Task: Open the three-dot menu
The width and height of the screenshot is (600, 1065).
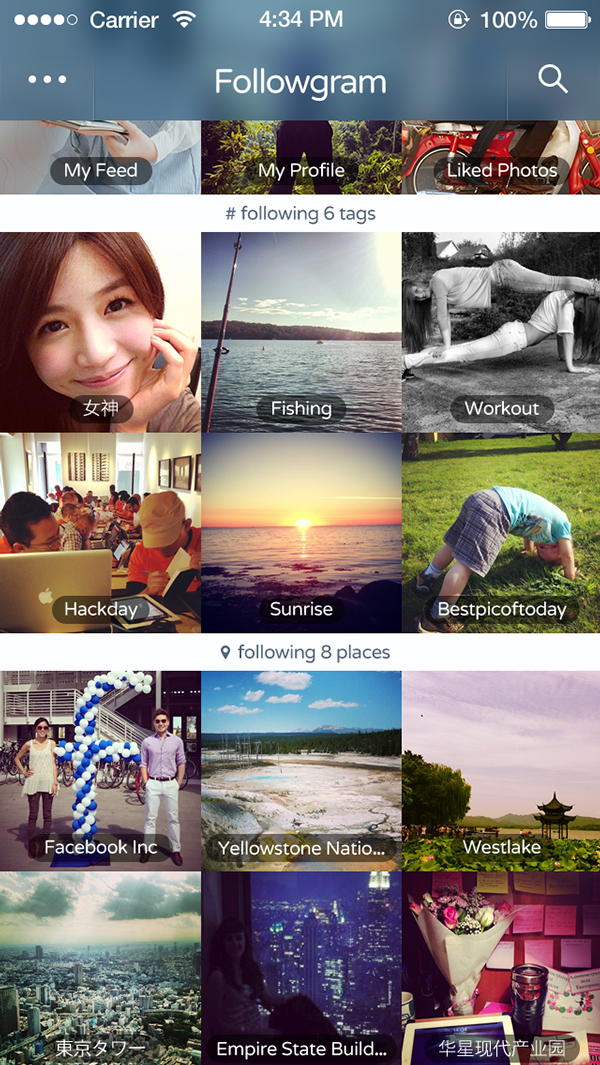Action: (x=47, y=79)
